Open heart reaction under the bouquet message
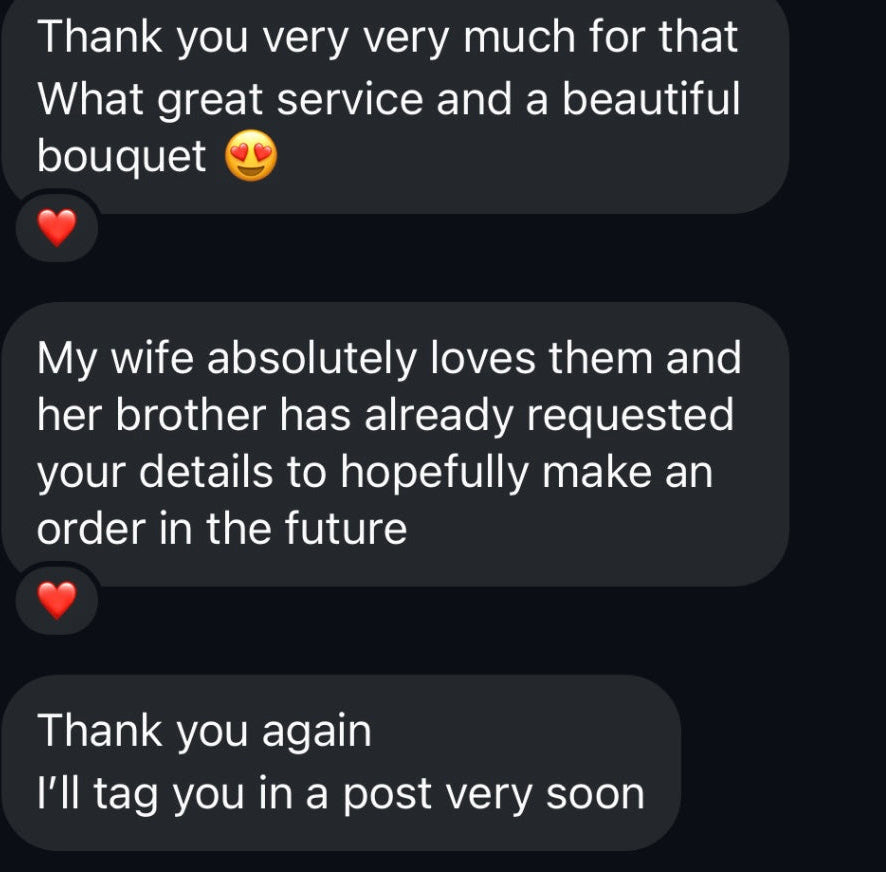Viewport: 886px width, 872px height. point(57,229)
